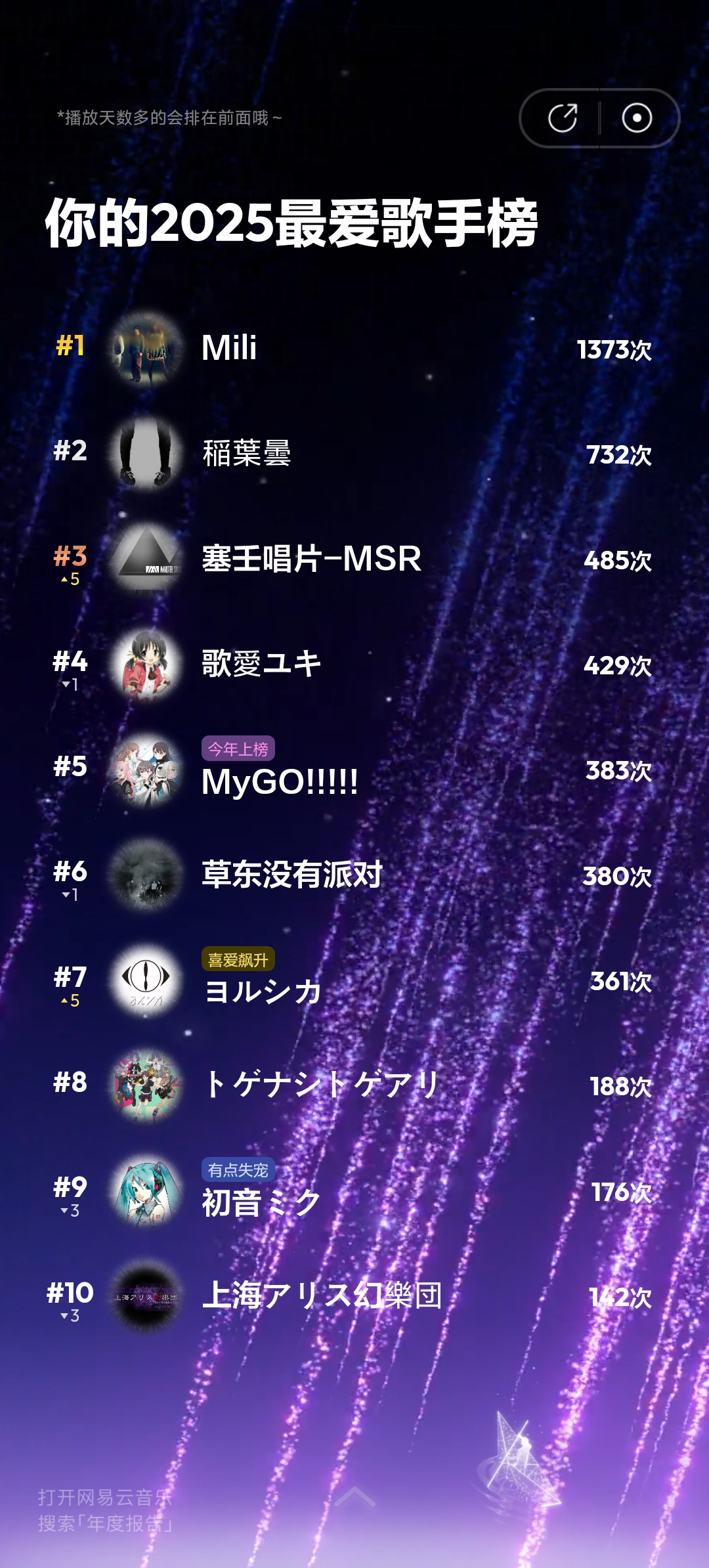Tap the up chevron for the next page

[354, 1497]
